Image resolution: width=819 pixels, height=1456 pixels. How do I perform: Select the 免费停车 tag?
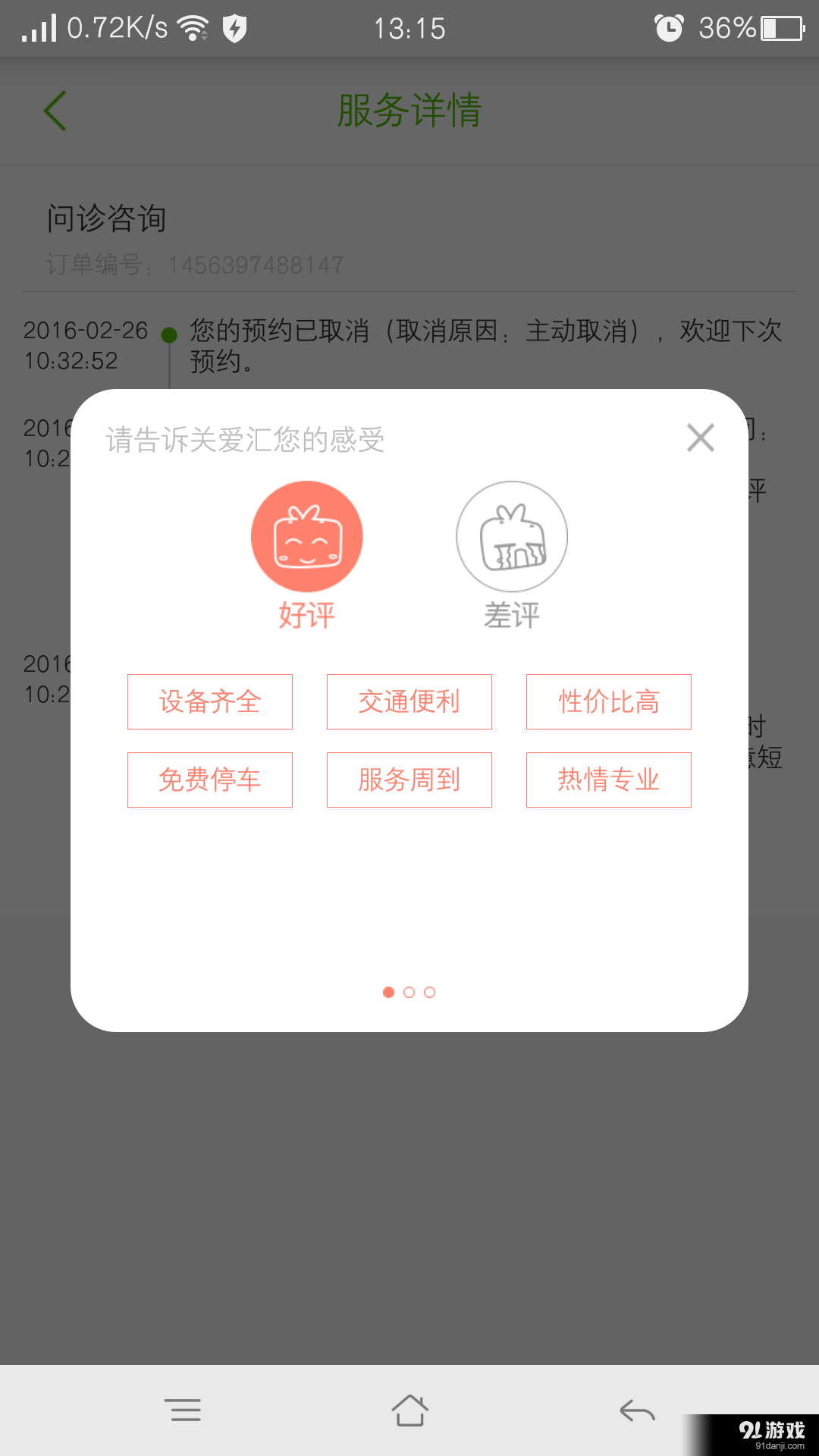pos(209,780)
